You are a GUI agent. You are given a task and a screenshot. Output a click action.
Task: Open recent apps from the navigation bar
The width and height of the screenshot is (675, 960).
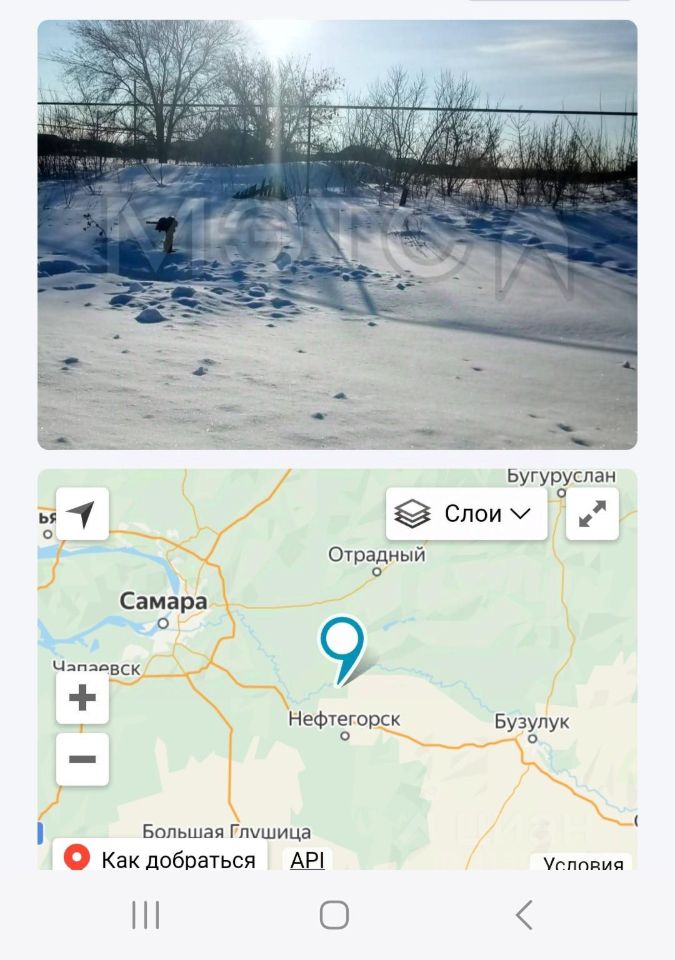[x=146, y=914]
